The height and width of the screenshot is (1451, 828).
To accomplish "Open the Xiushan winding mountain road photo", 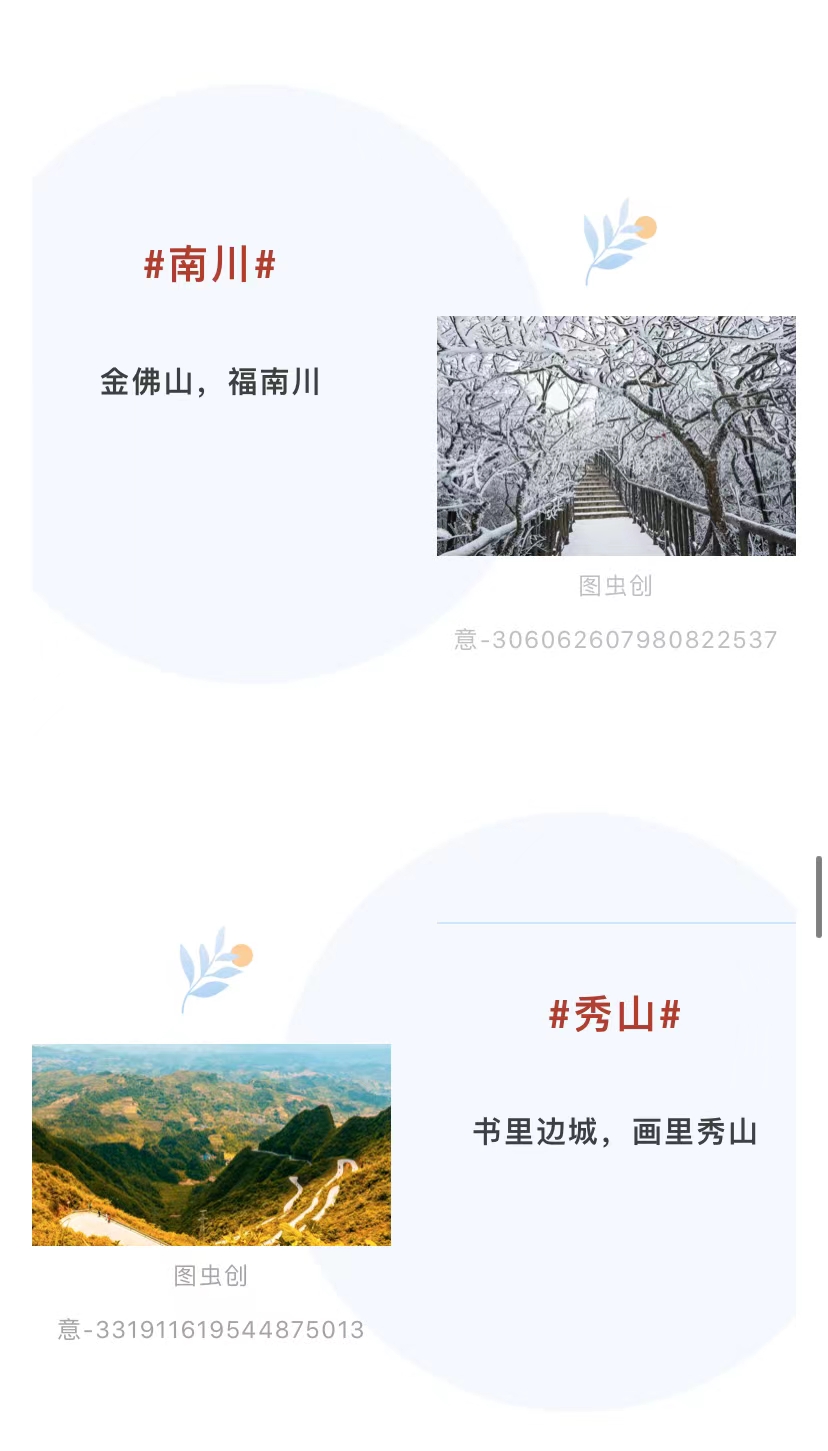I will pos(211,1145).
